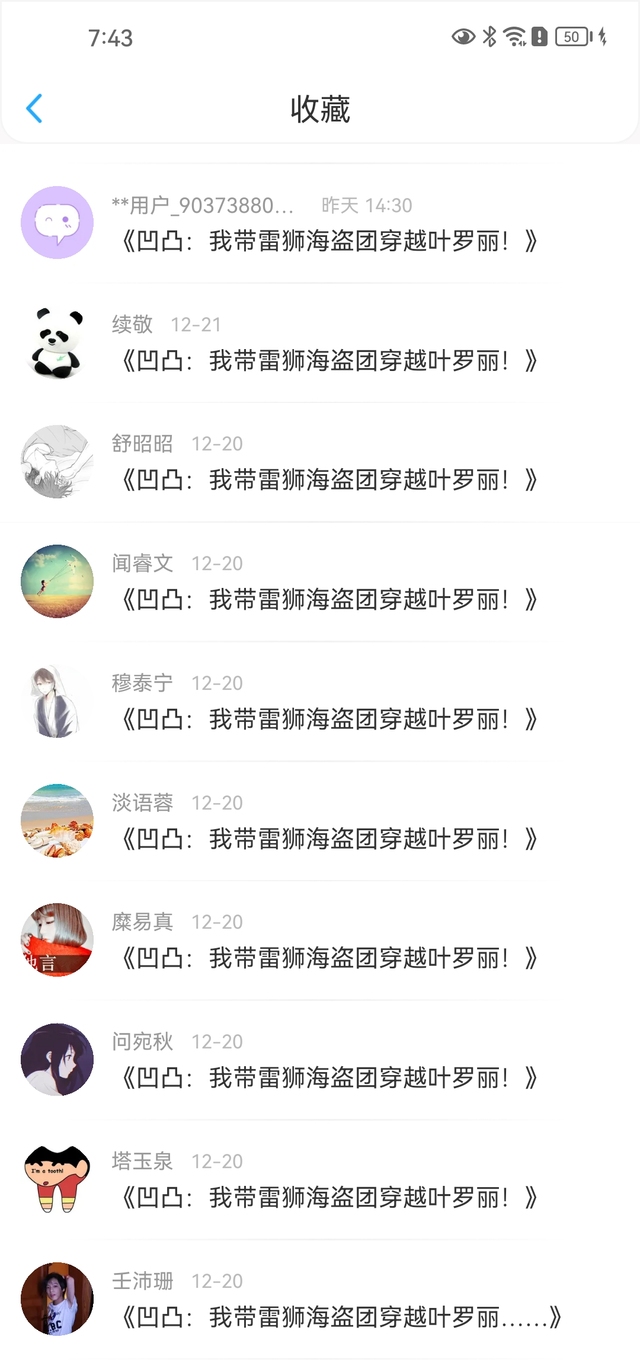The image size is (640, 1369).
Task: Open 淡语蓉's favorited item
Action: pyautogui.click(x=329, y=839)
